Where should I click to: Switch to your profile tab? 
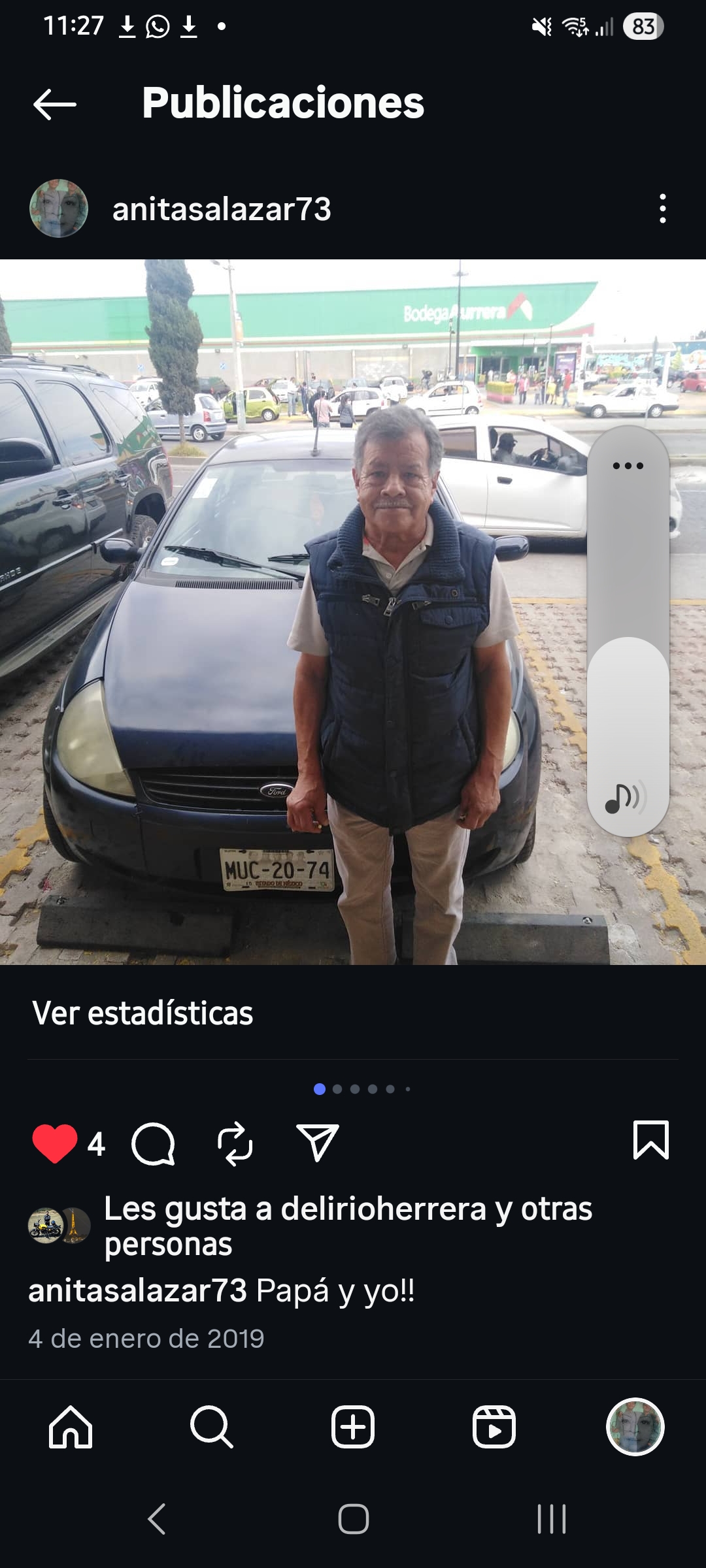(635, 1427)
